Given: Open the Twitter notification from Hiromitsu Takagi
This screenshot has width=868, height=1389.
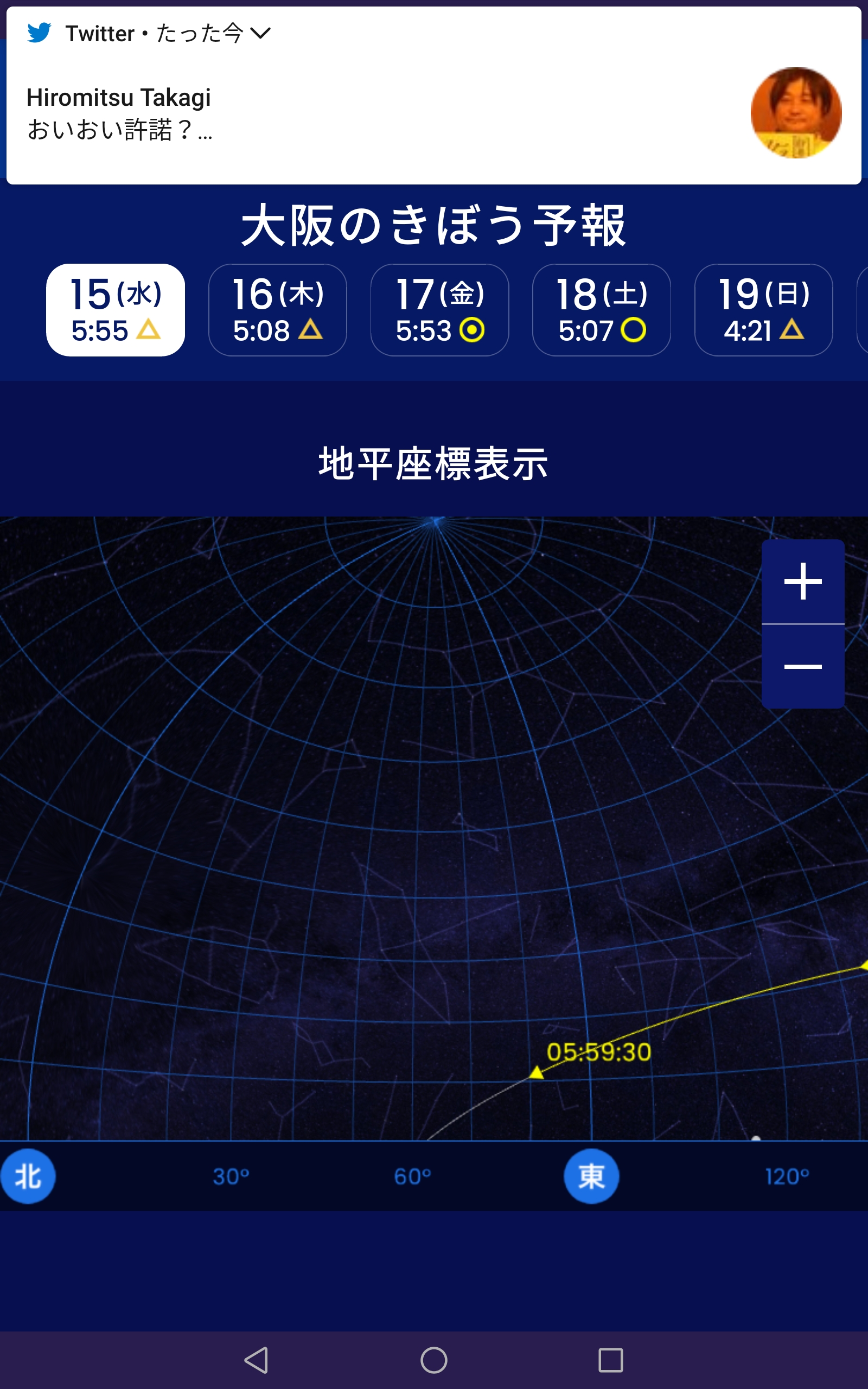Looking at the screenshot, I should (x=434, y=95).
